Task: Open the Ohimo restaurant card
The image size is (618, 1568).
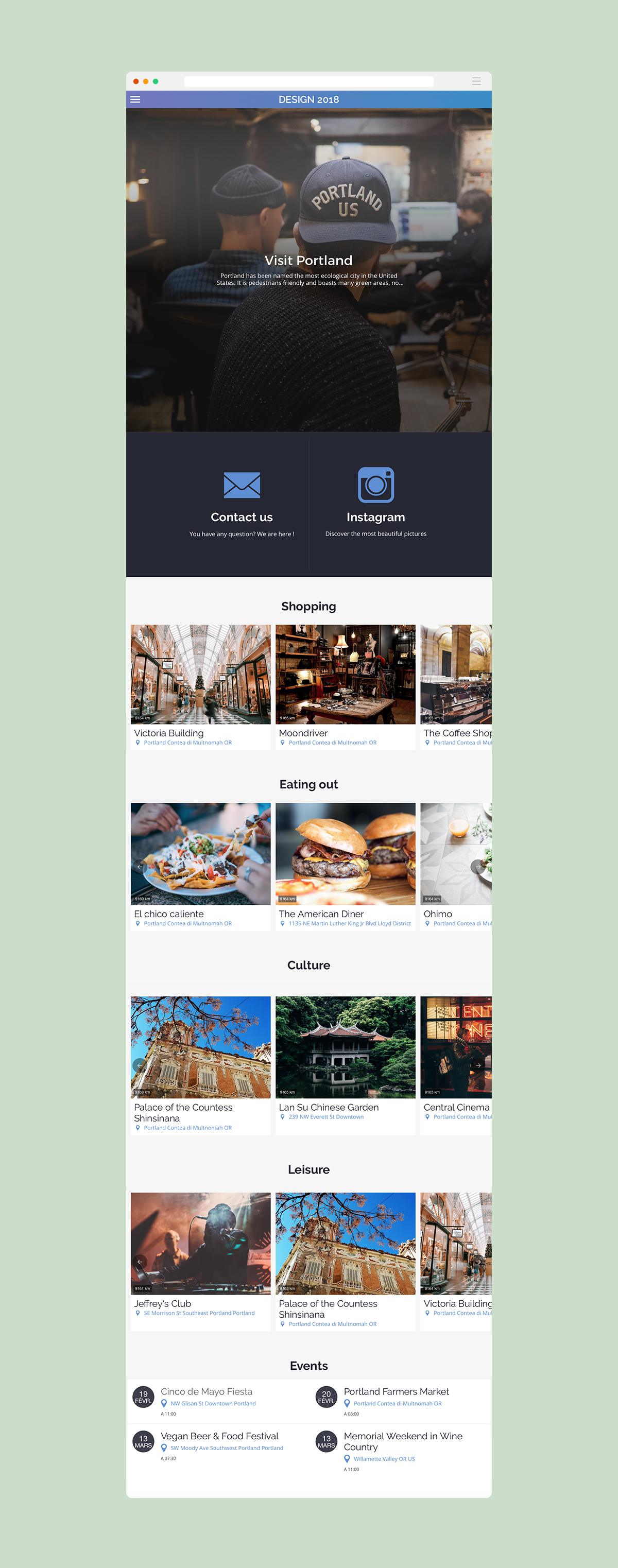Action: (x=456, y=866)
